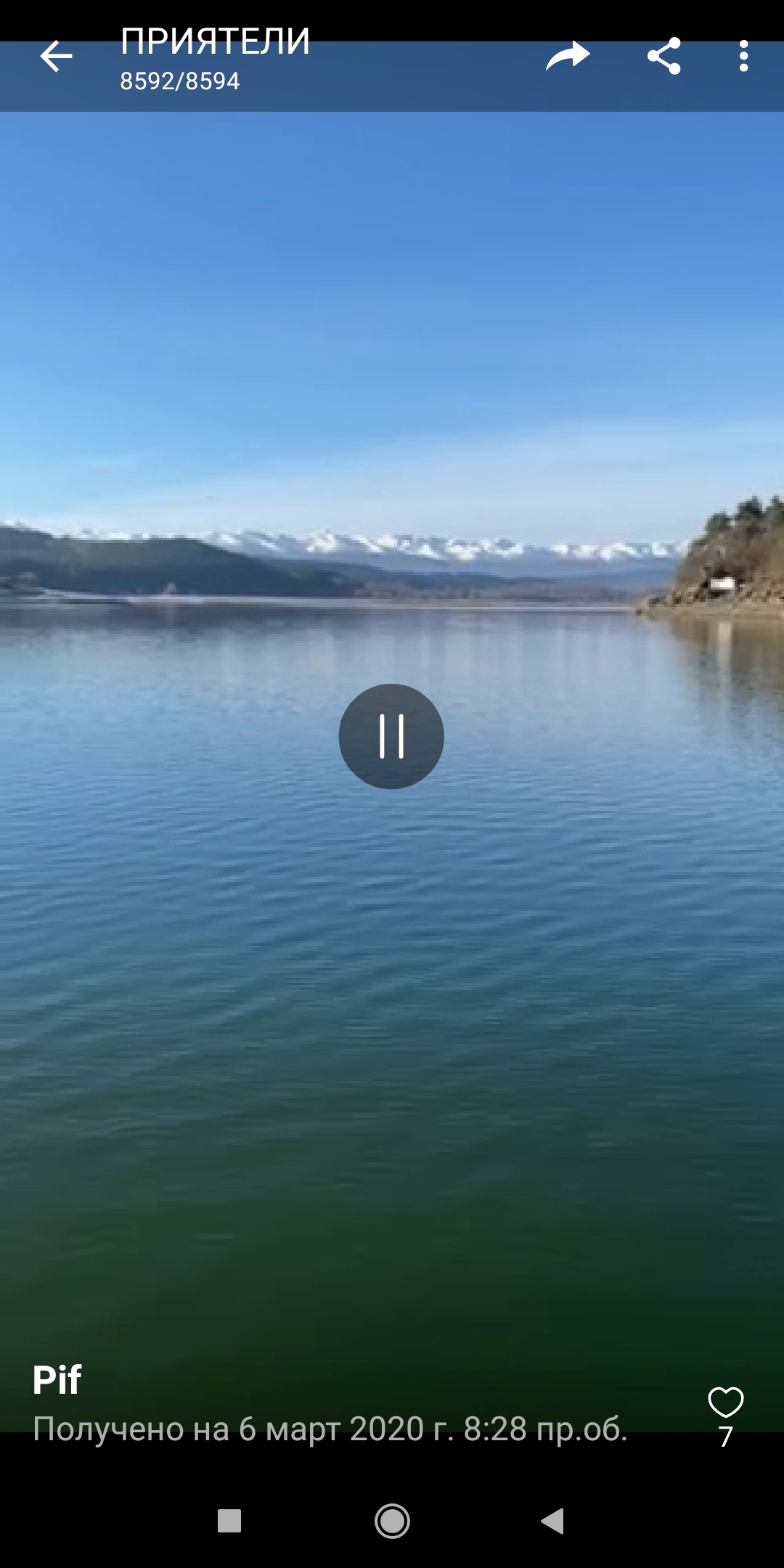Open the three-dot overflow menu
This screenshot has width=784, height=1568.
click(x=743, y=57)
